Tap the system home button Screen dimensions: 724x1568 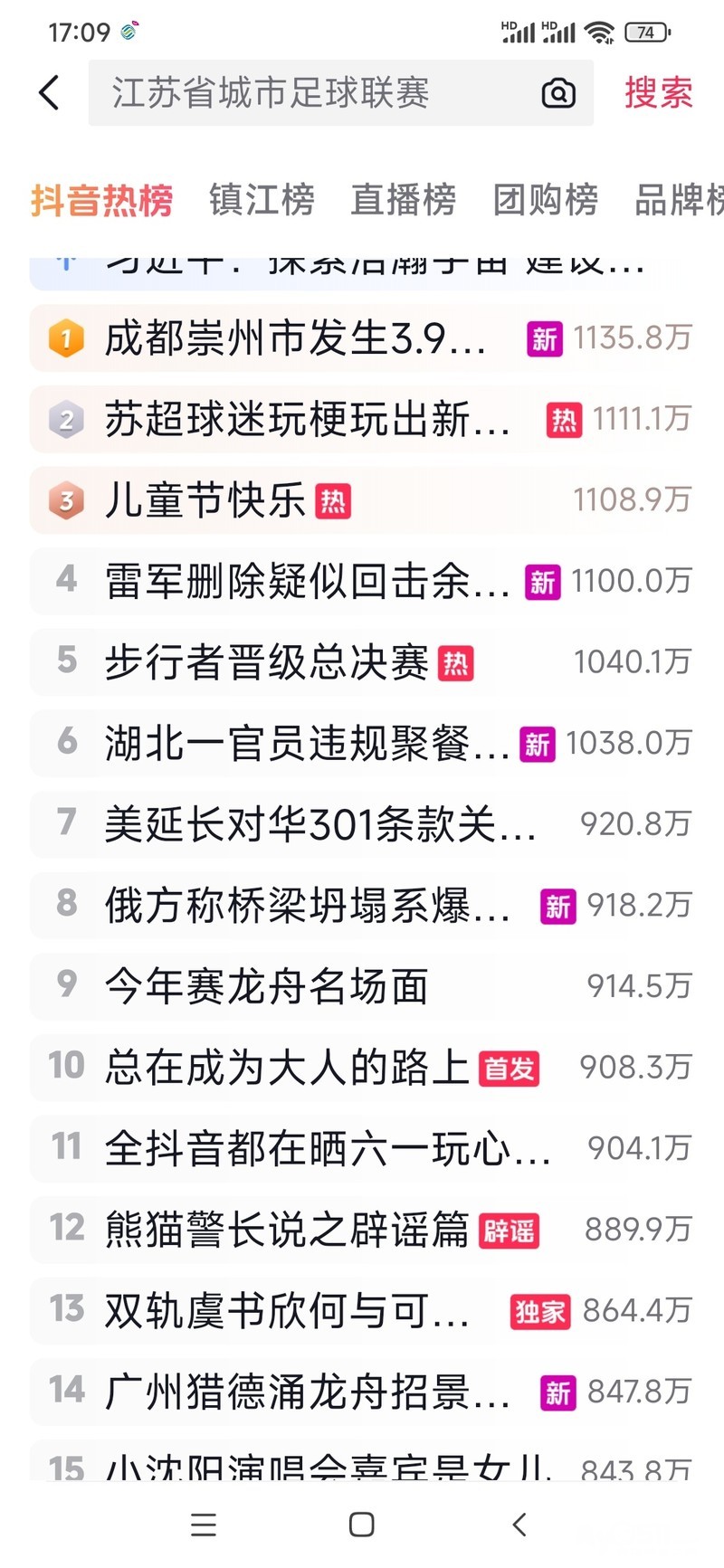pos(362,1525)
